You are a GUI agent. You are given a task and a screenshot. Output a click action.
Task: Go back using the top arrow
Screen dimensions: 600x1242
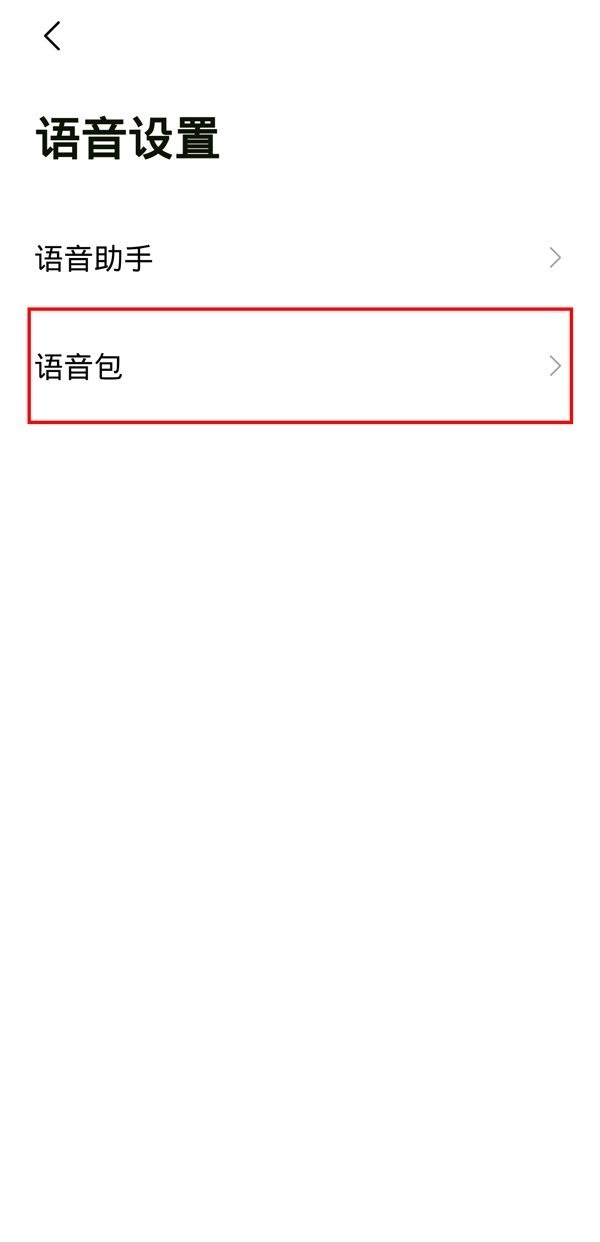click(x=52, y=37)
